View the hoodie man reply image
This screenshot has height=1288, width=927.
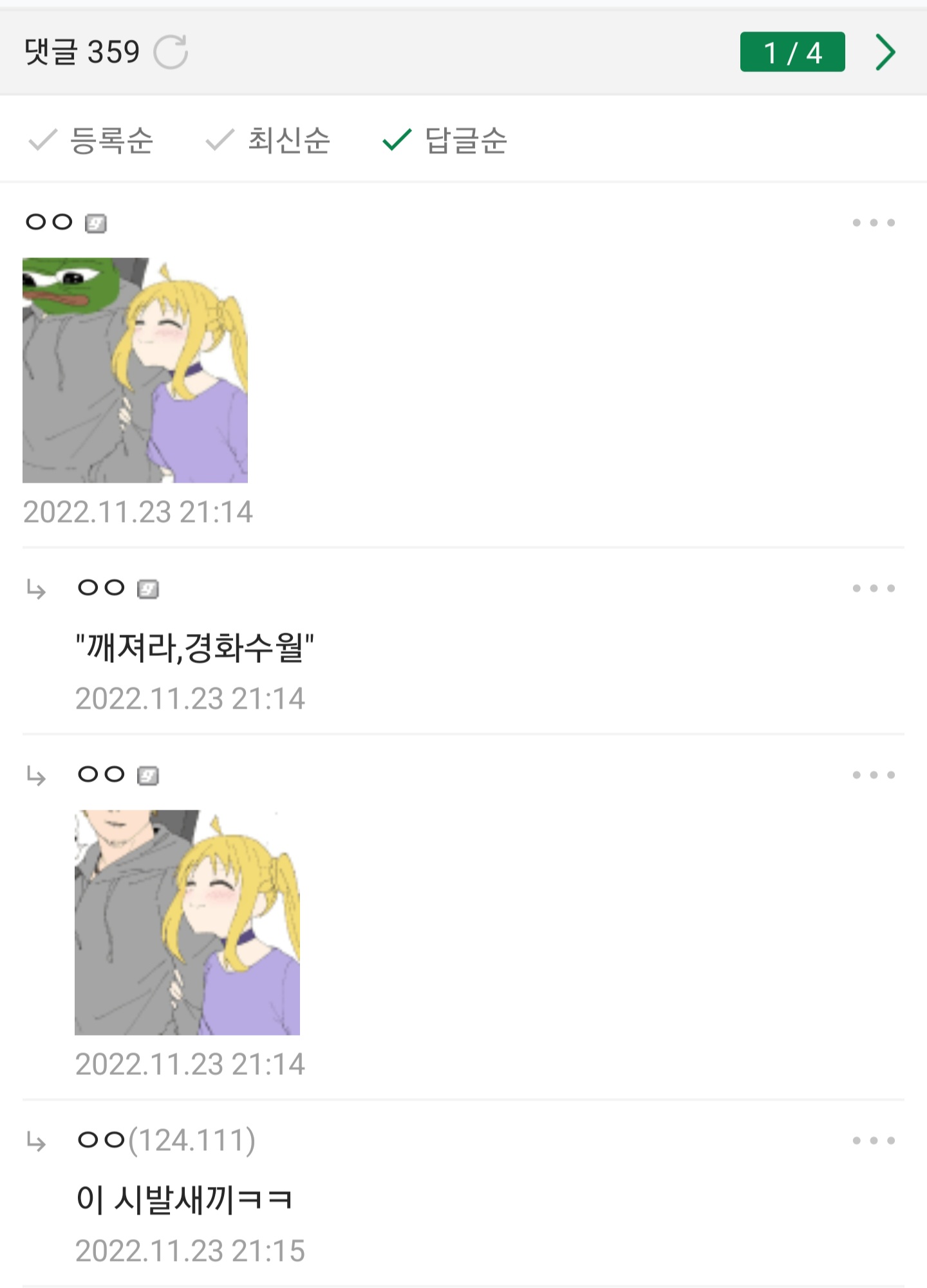tap(187, 922)
